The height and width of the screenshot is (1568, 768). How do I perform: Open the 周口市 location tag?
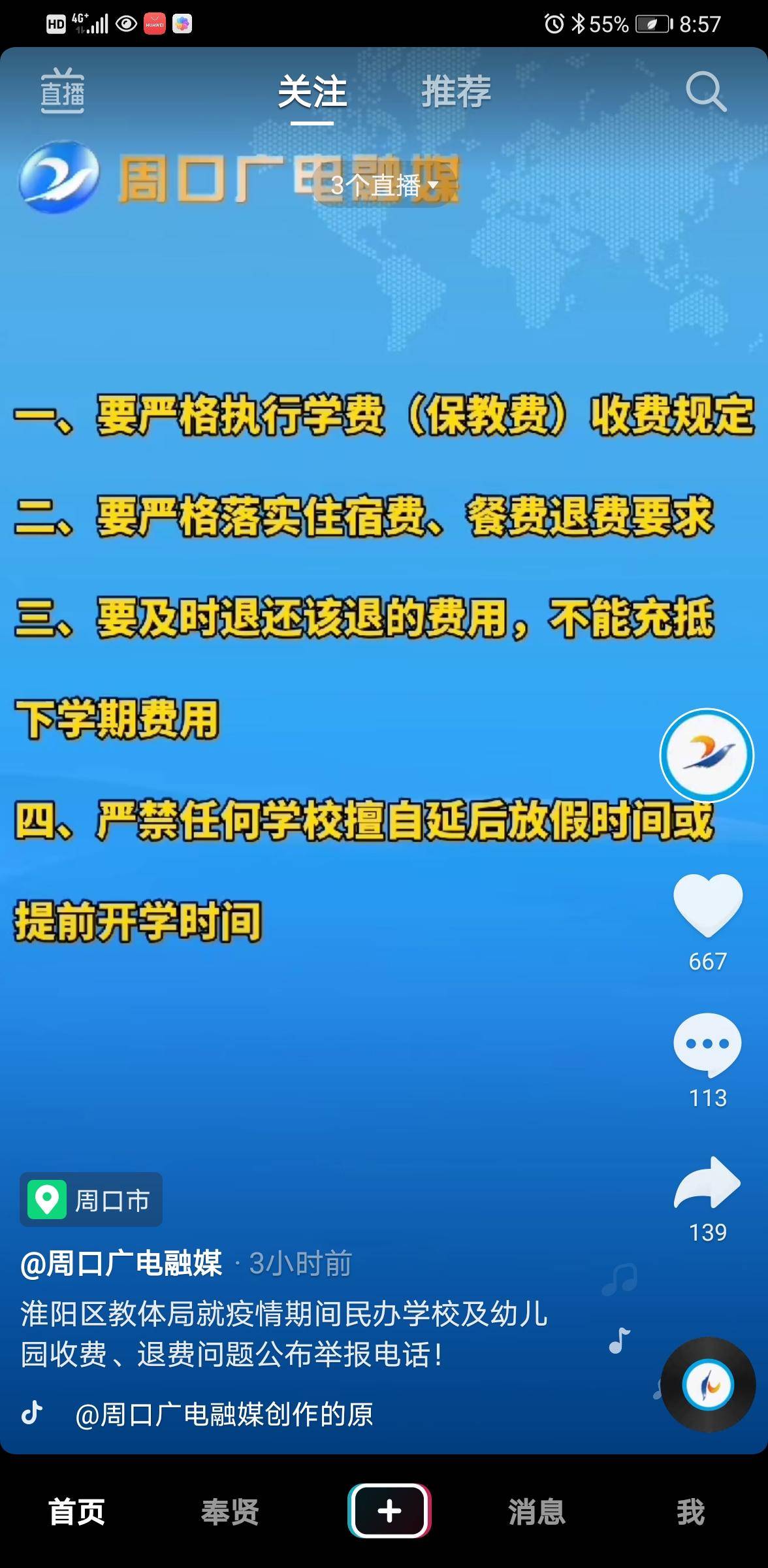click(x=91, y=1200)
